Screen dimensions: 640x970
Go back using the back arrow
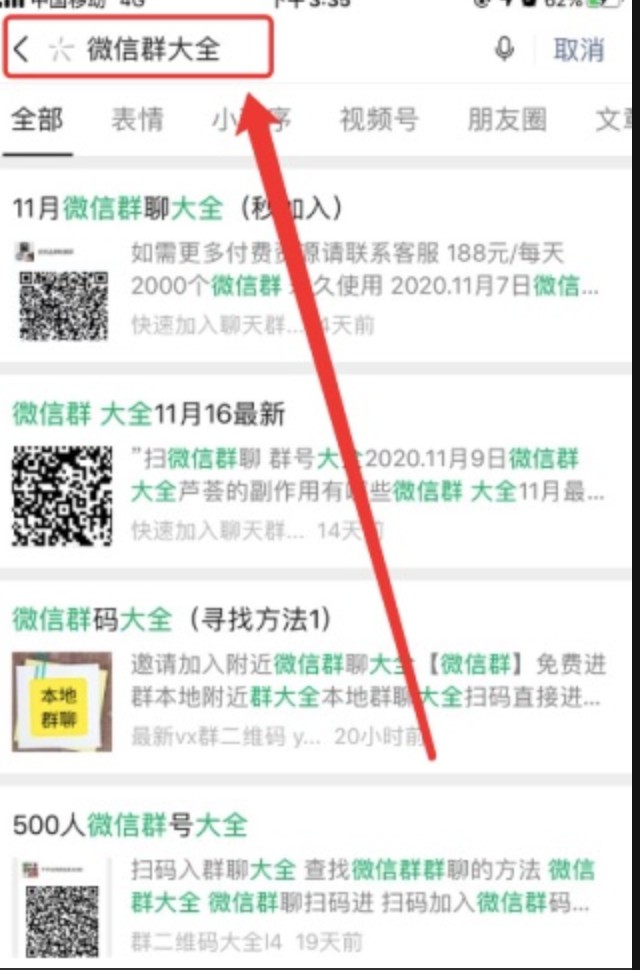[22, 49]
